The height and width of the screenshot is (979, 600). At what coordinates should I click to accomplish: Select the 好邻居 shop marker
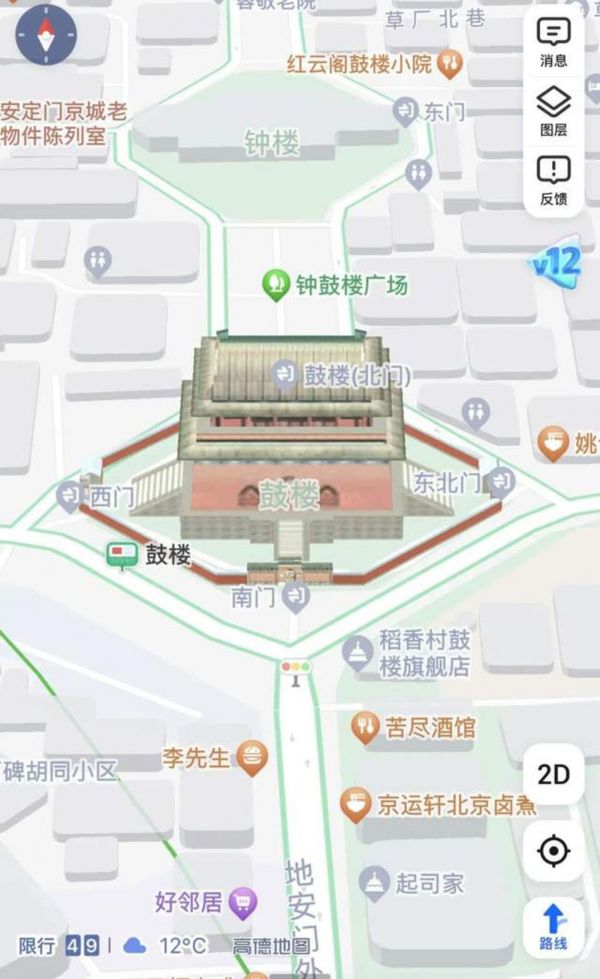(242, 903)
